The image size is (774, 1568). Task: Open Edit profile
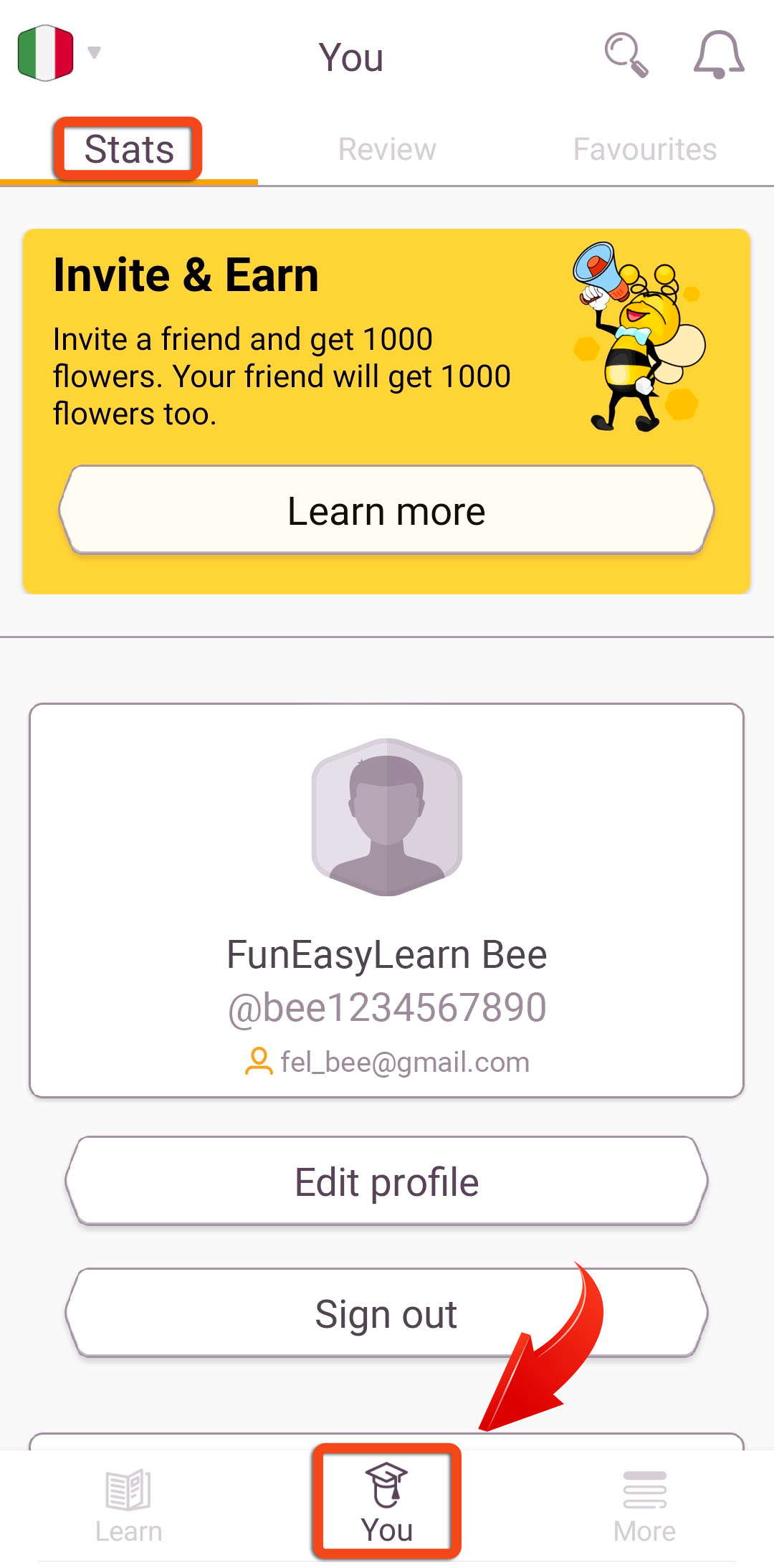click(x=387, y=1182)
